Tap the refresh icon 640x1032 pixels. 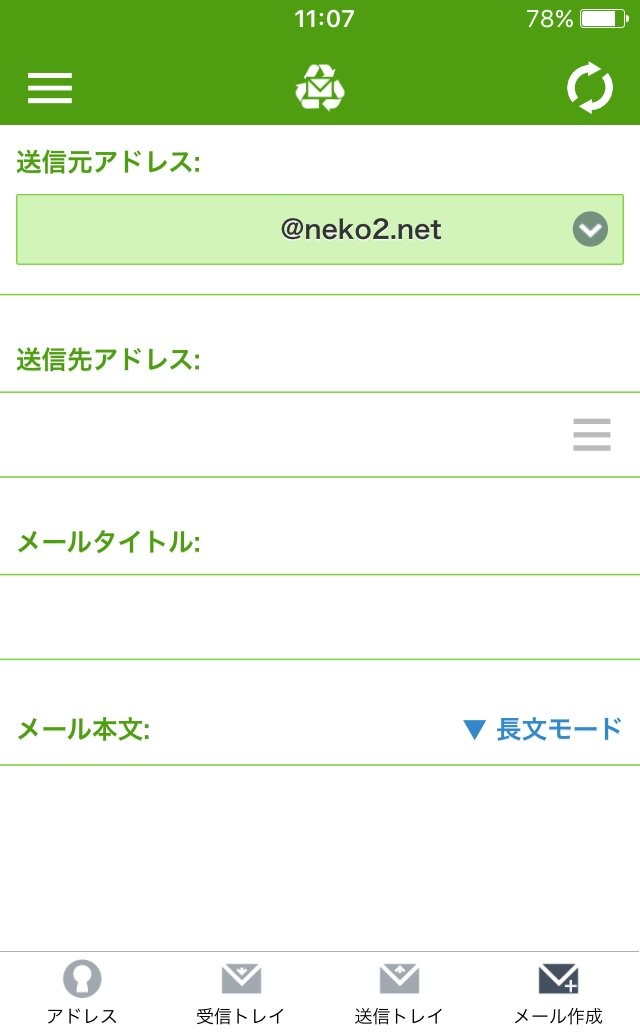click(590, 89)
